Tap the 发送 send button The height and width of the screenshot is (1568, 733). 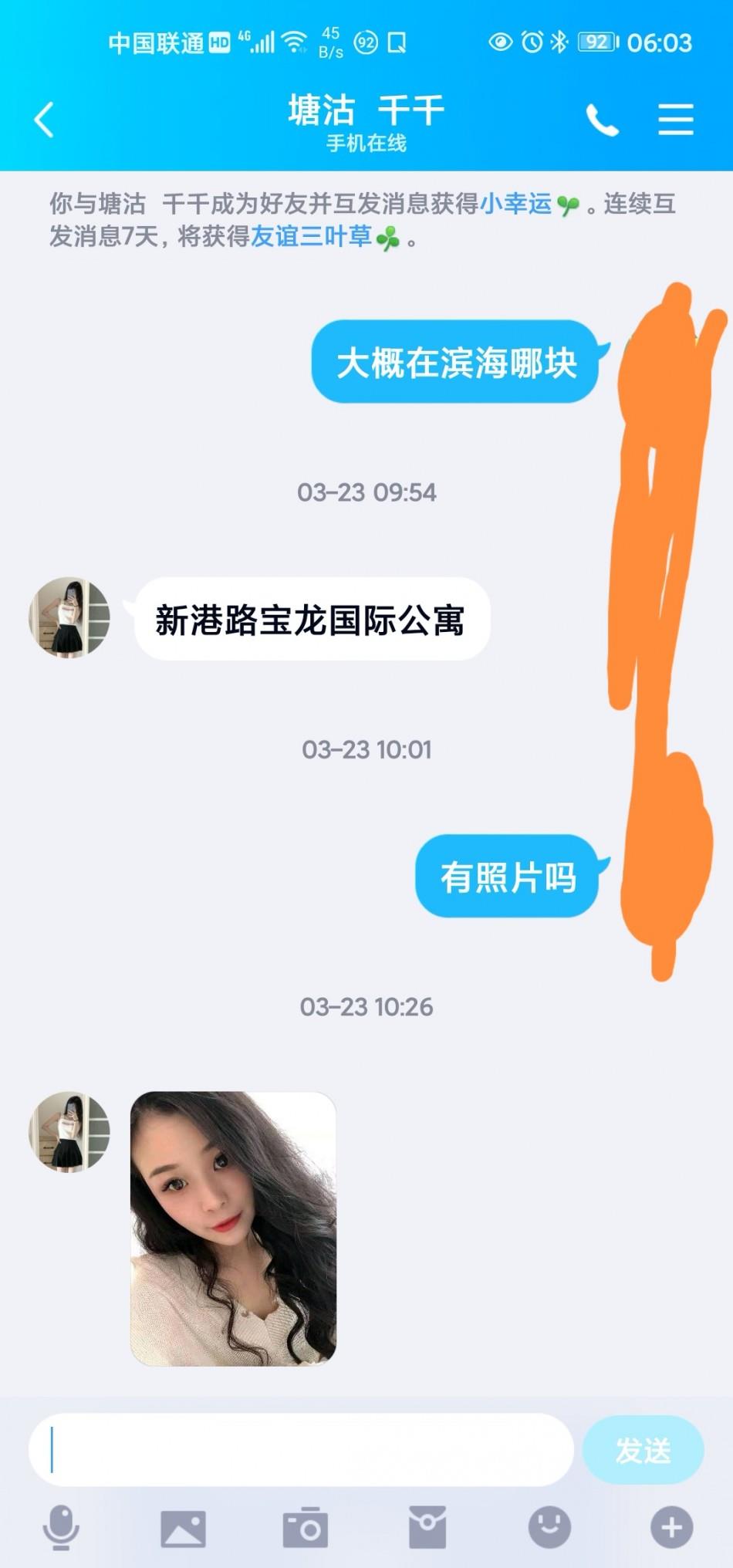643,1450
